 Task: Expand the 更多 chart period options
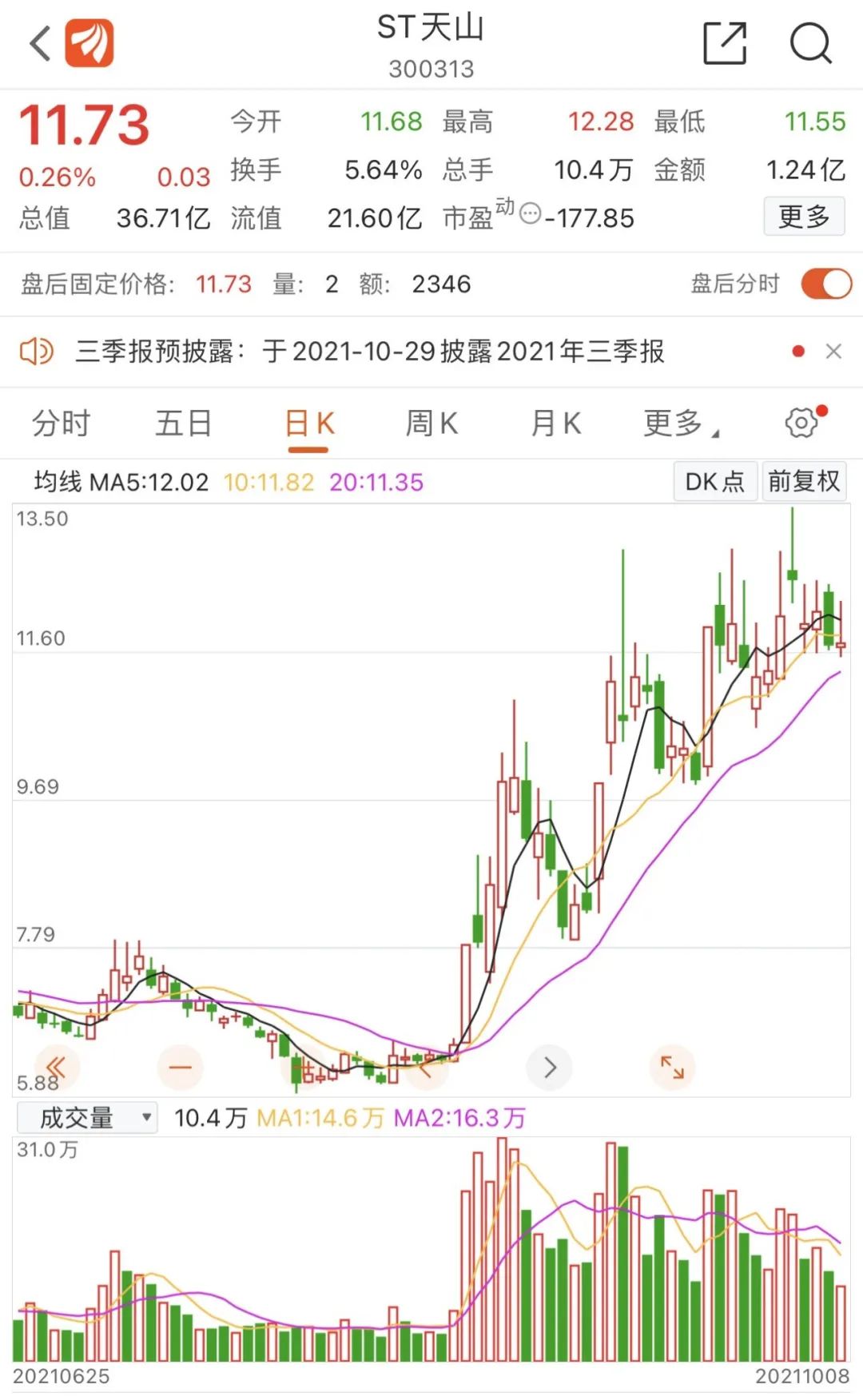click(679, 424)
